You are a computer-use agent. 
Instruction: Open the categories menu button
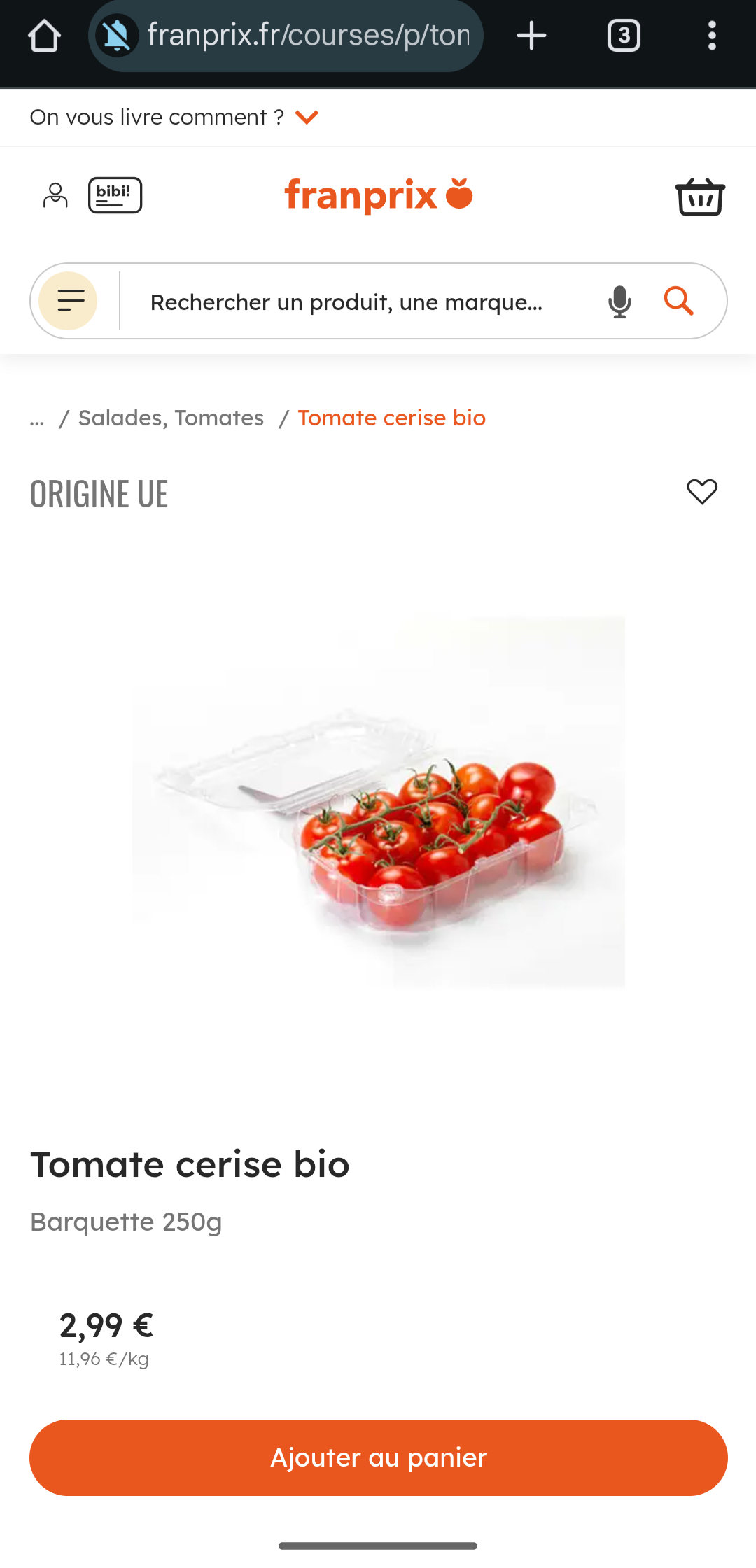click(69, 301)
